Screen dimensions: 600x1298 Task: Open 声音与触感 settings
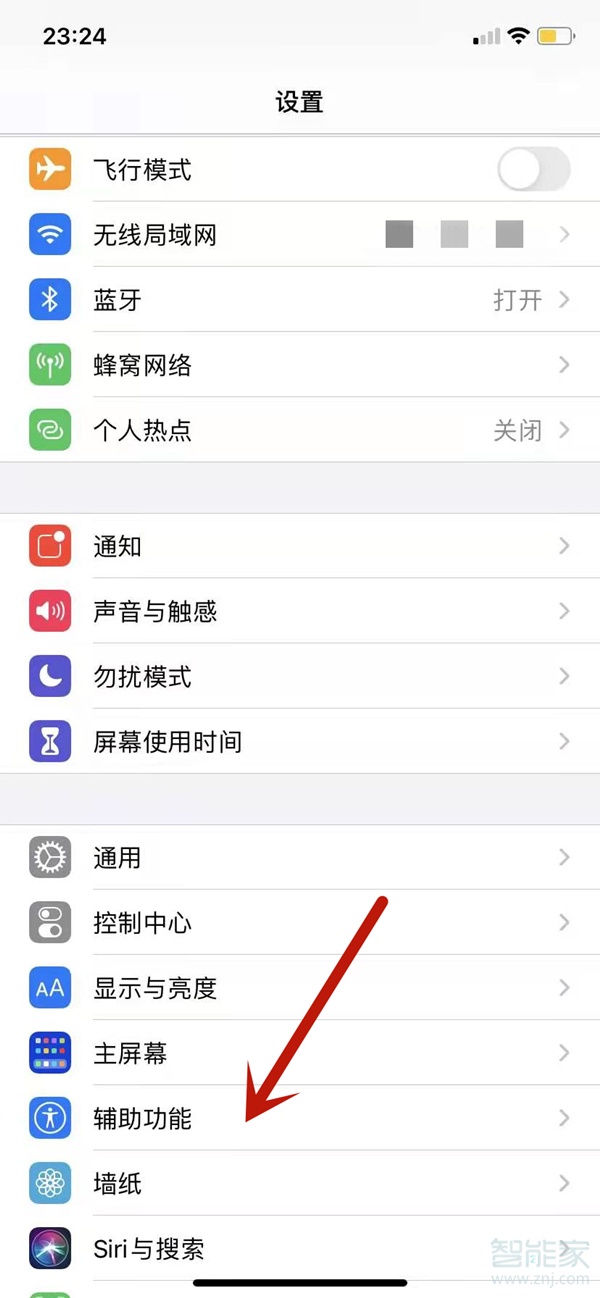(300, 611)
